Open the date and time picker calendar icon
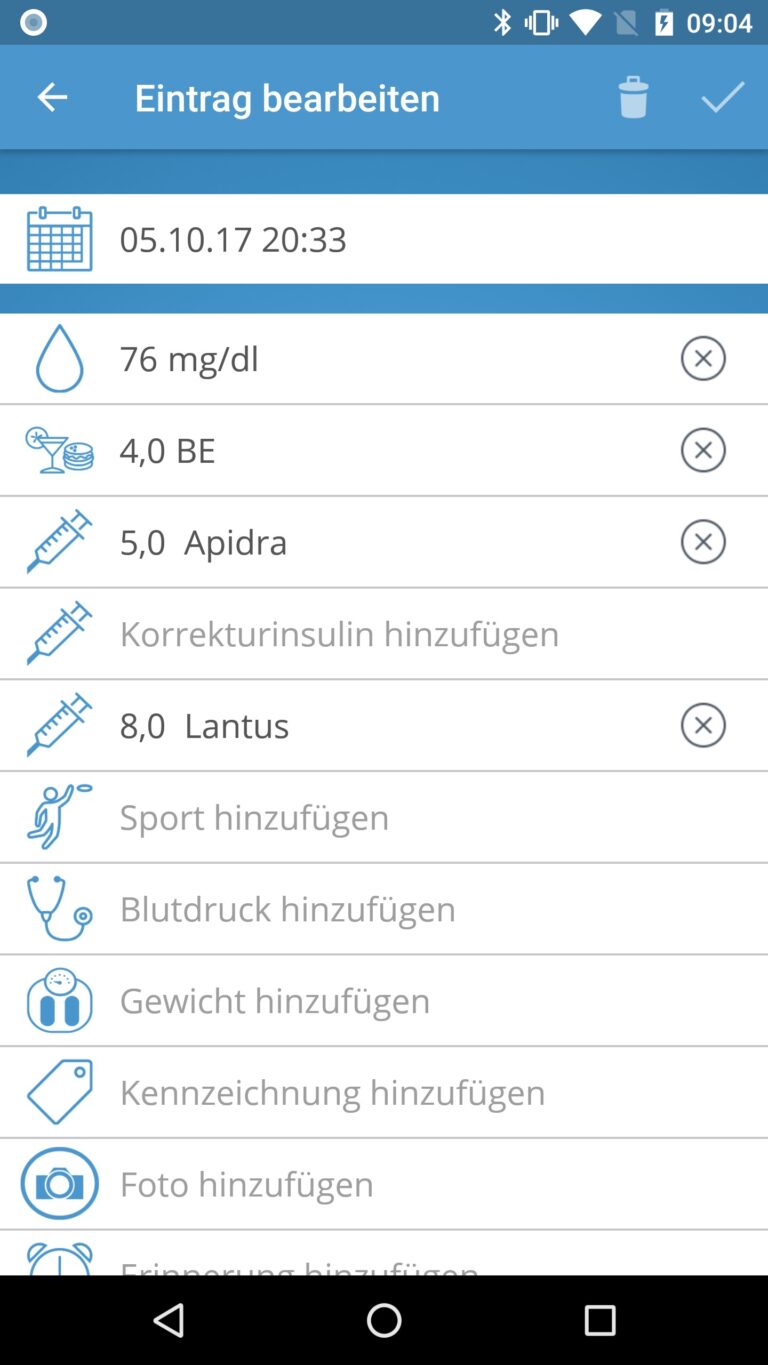768x1365 pixels. tap(58, 238)
